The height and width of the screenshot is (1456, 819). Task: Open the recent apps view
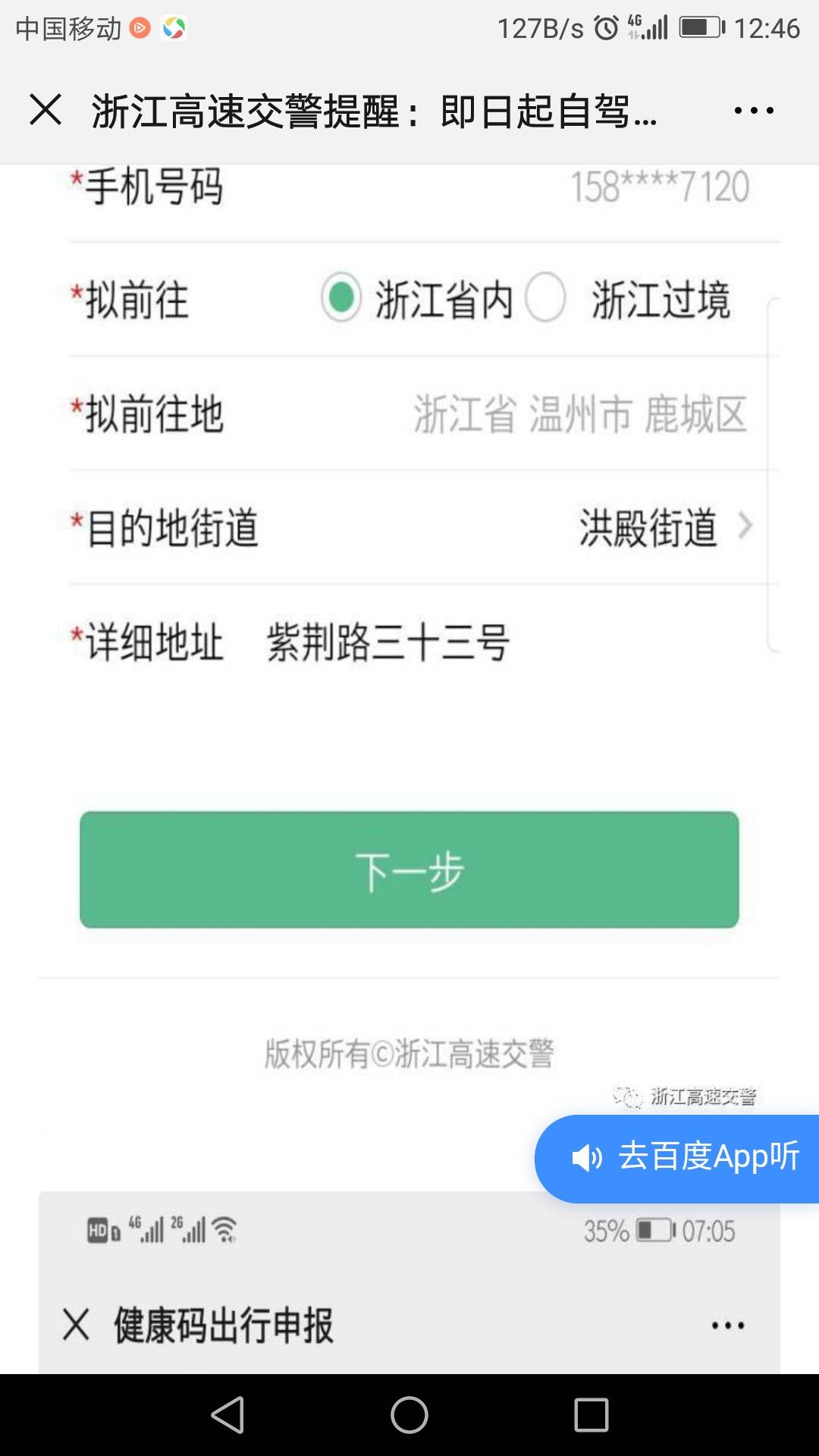coord(591,1415)
